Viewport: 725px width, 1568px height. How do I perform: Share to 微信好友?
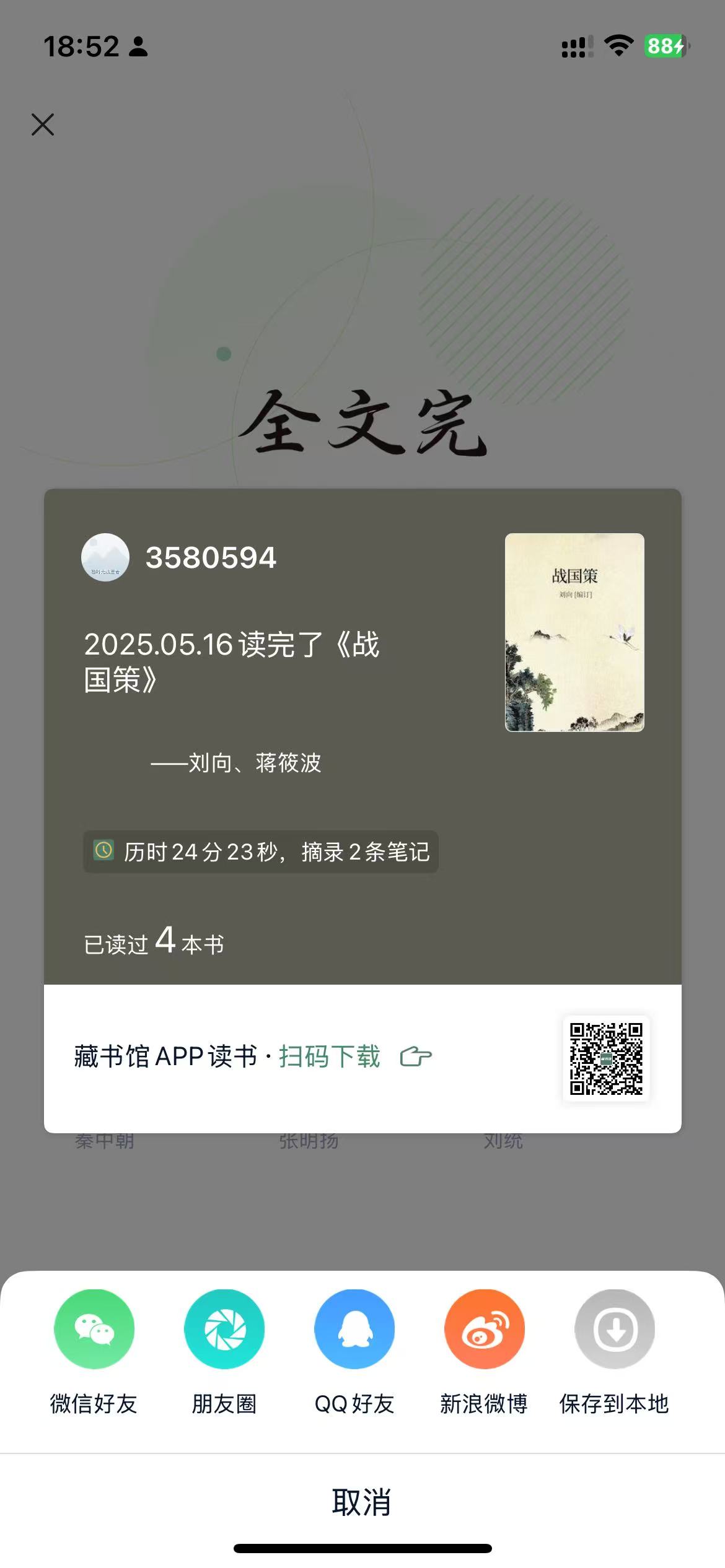(x=94, y=1330)
